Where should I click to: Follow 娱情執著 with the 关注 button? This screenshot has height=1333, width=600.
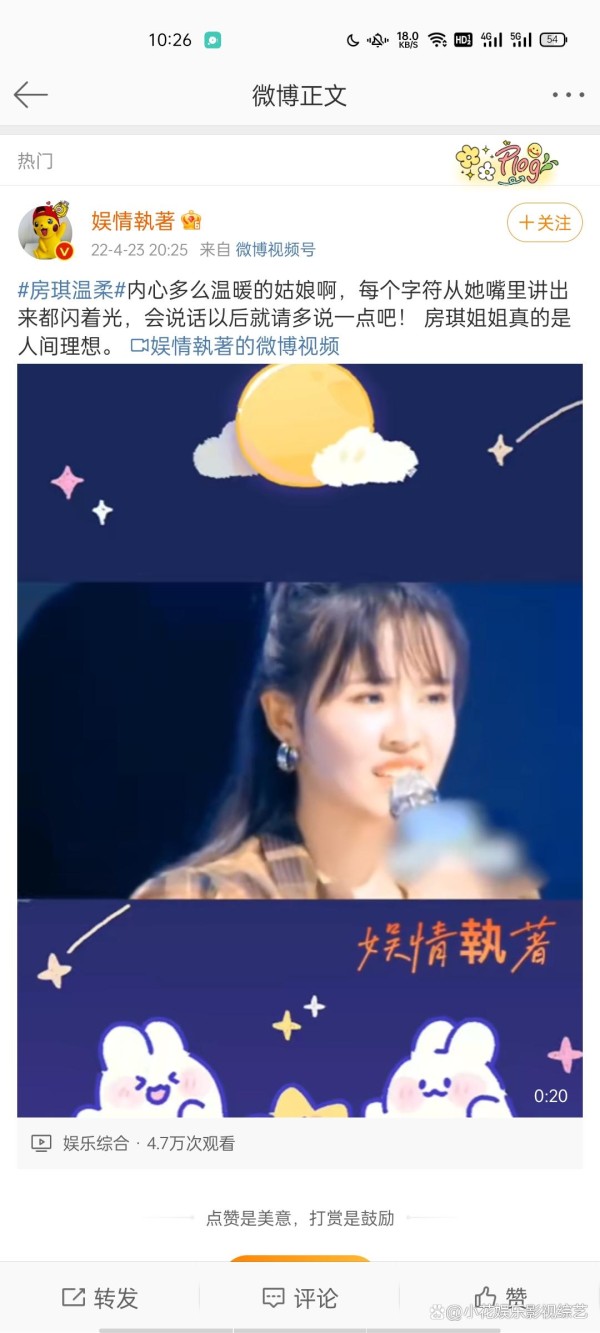[545, 222]
